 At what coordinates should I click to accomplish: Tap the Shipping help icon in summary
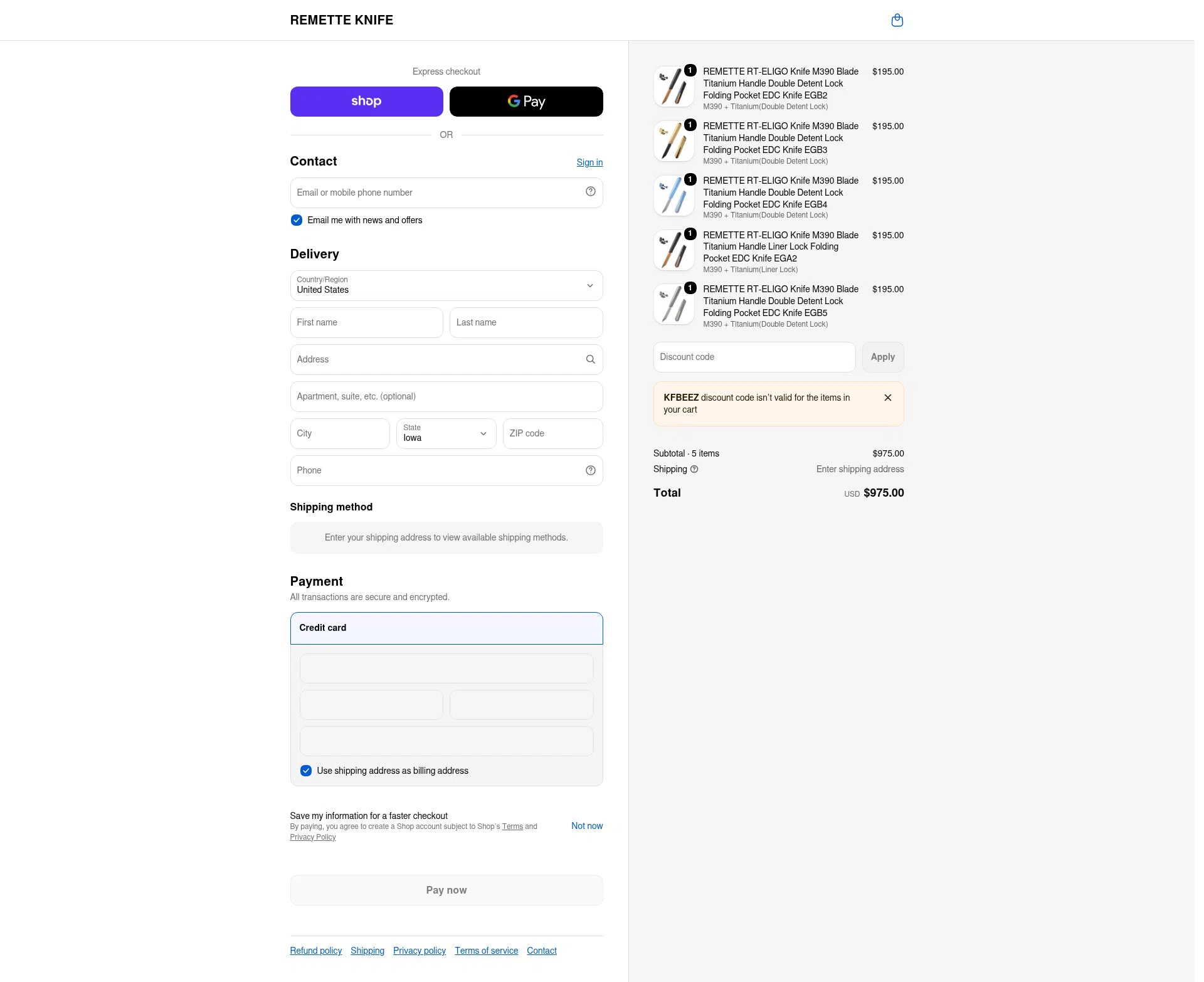point(694,469)
